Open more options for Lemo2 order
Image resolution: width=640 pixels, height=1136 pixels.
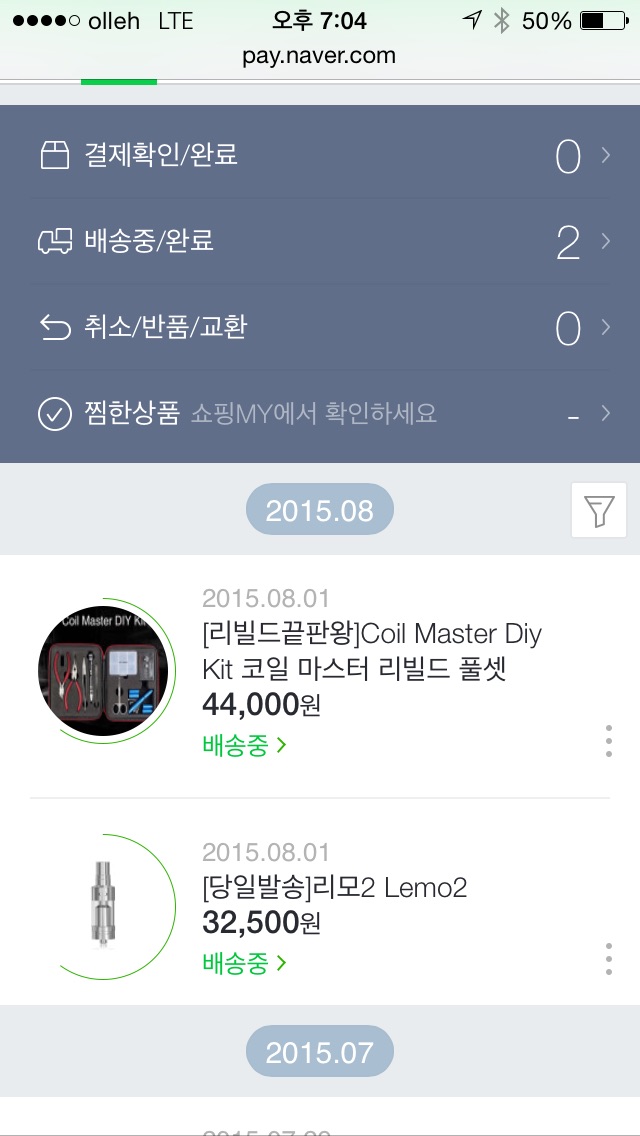pyautogui.click(x=608, y=958)
